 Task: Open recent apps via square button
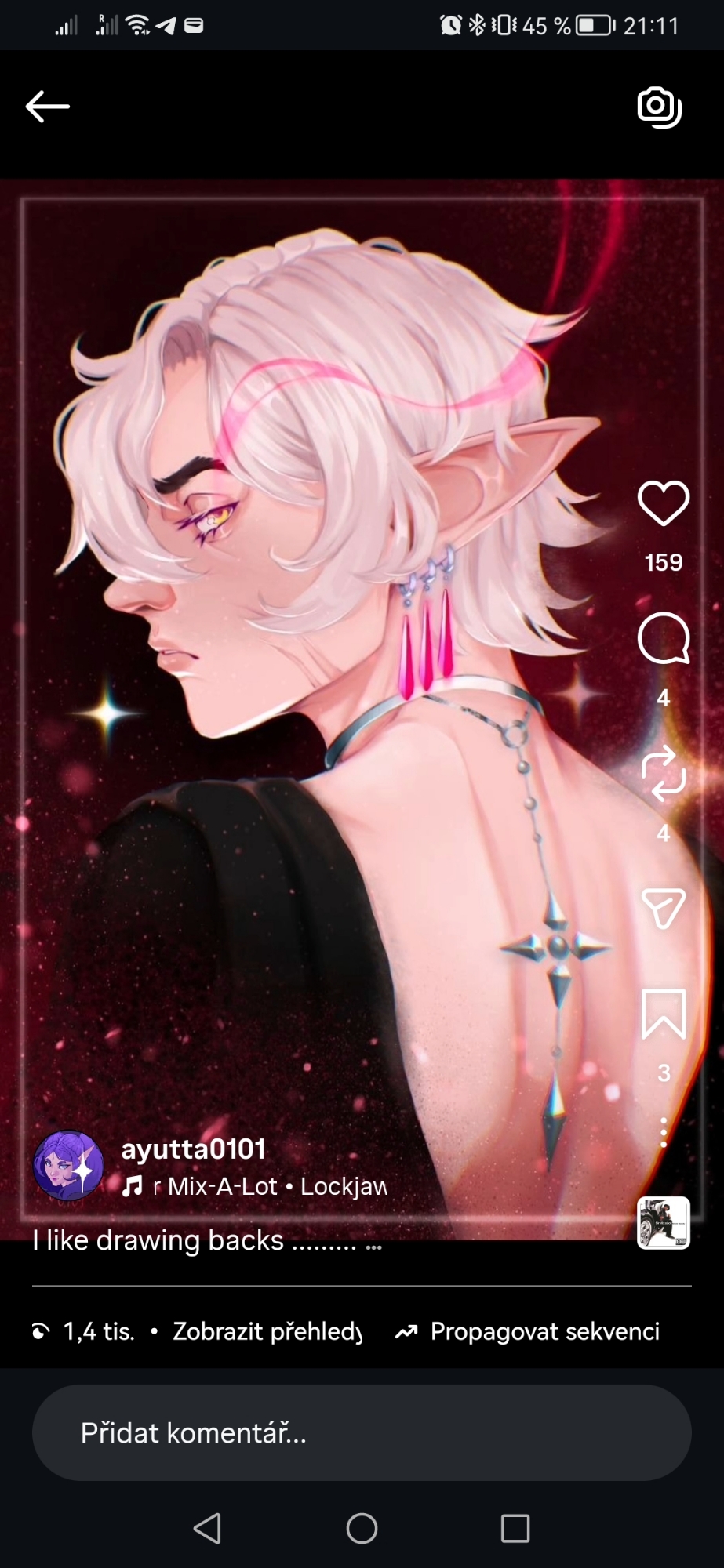pos(515,1528)
